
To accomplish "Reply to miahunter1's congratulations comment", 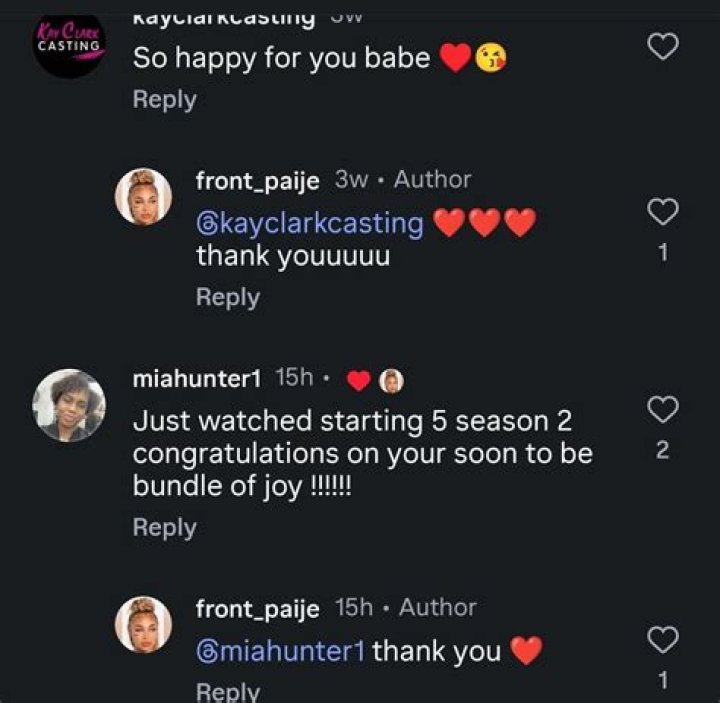I will tap(165, 527).
